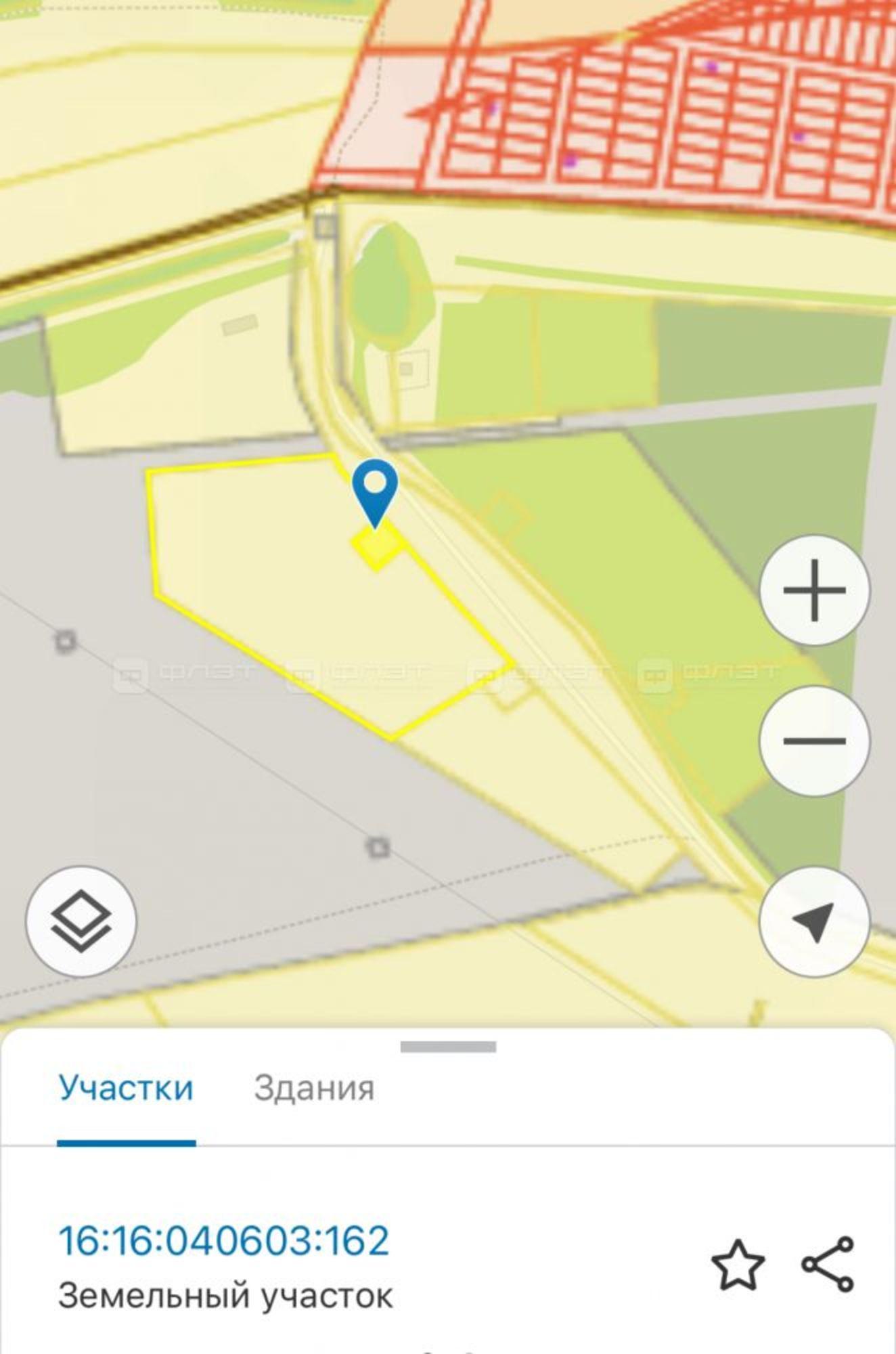Zoom out of the map
Screen dimensions: 896x1354
(814, 741)
